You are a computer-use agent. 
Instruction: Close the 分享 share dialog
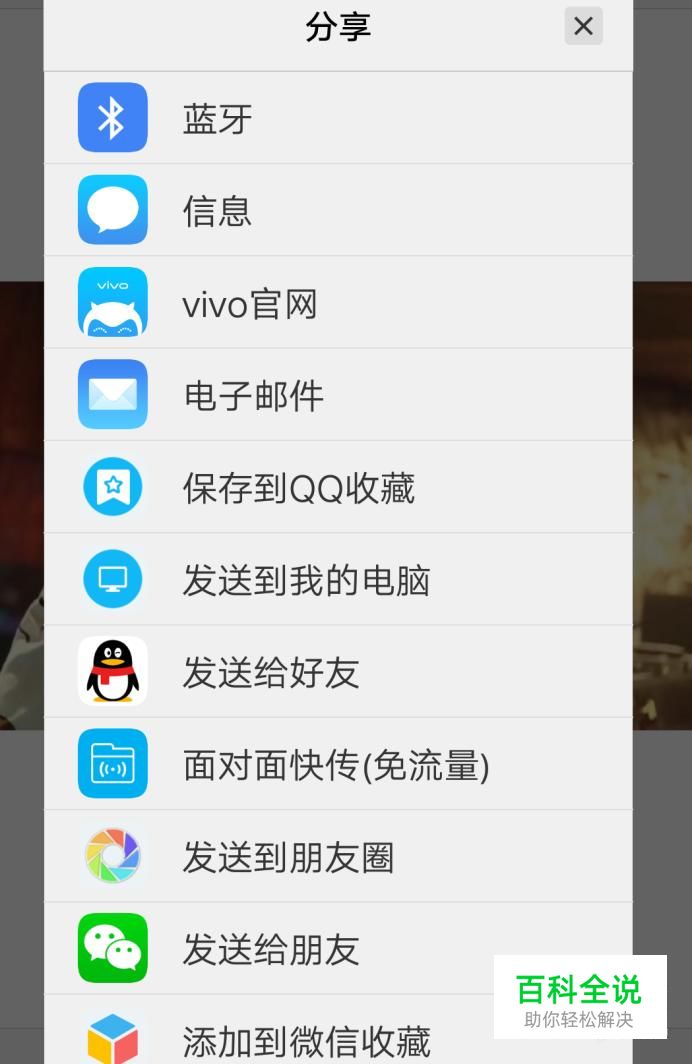(x=583, y=26)
